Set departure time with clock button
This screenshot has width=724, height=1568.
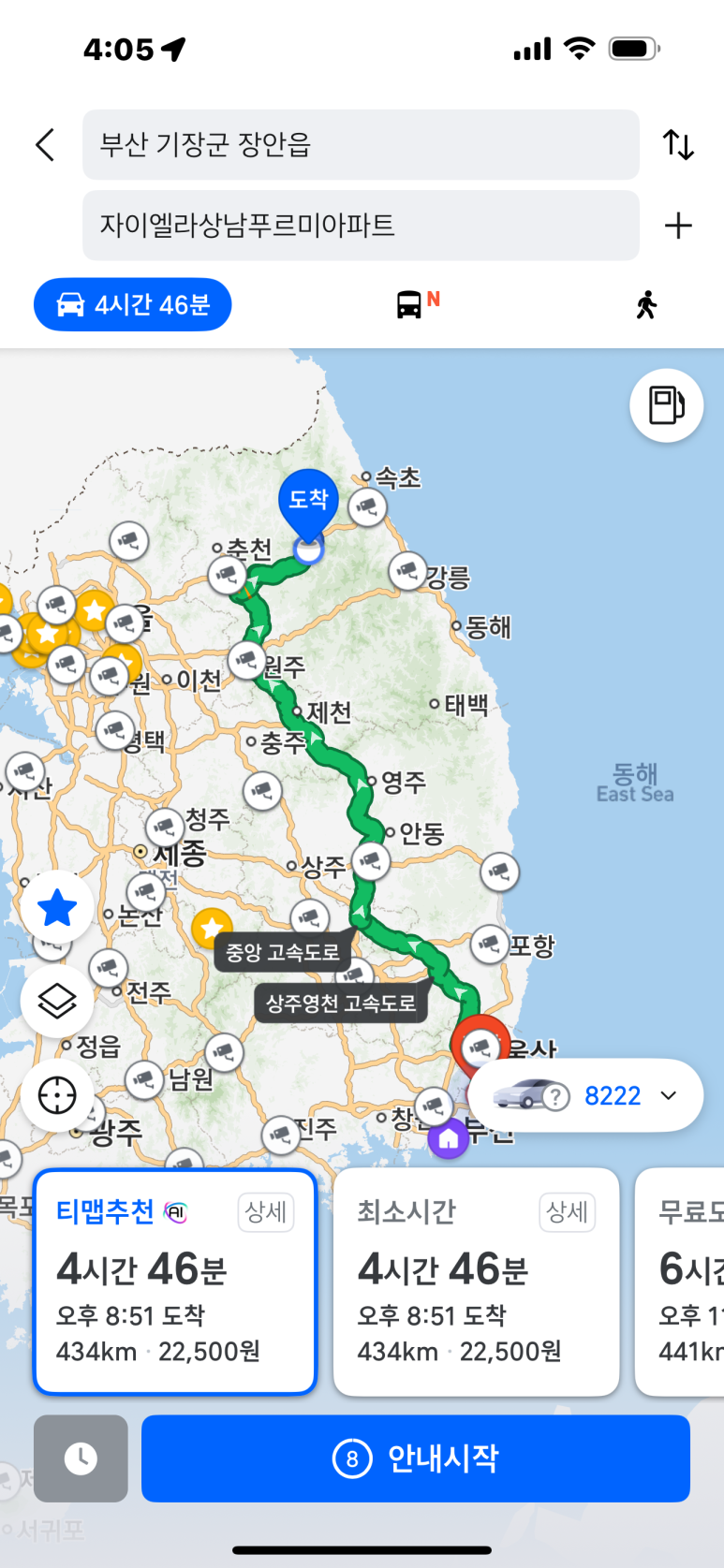coord(81,1458)
